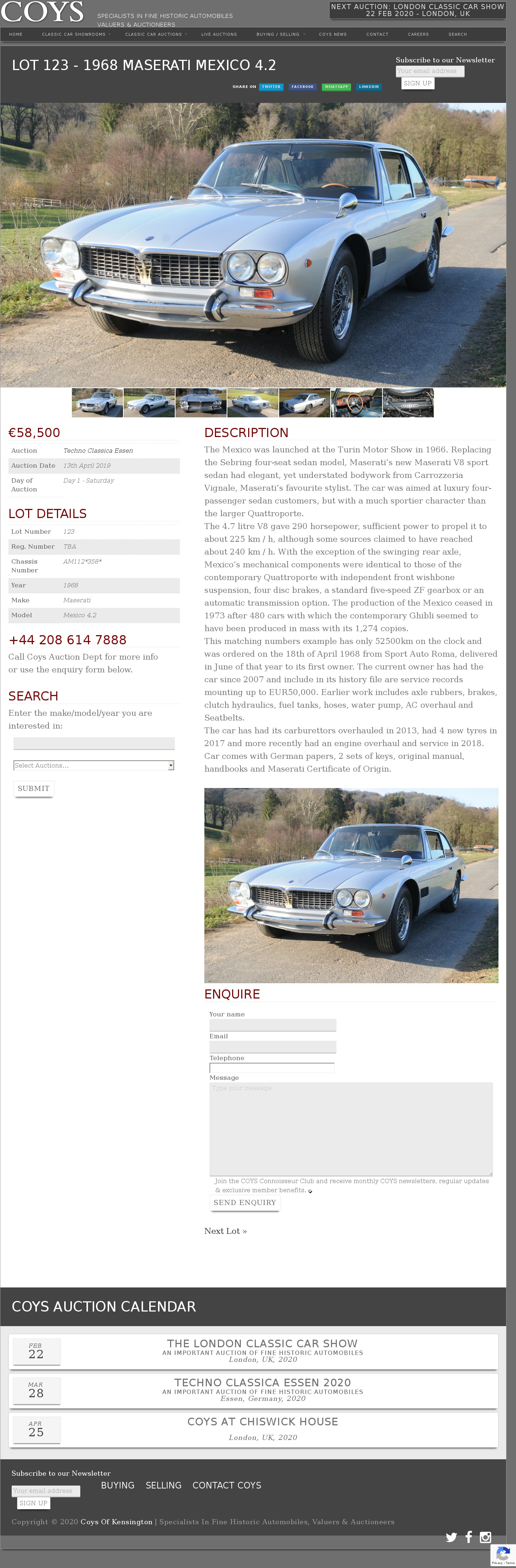The image size is (516, 1568).
Task: Tap the enquiry Message text area
Action: coord(351,1128)
